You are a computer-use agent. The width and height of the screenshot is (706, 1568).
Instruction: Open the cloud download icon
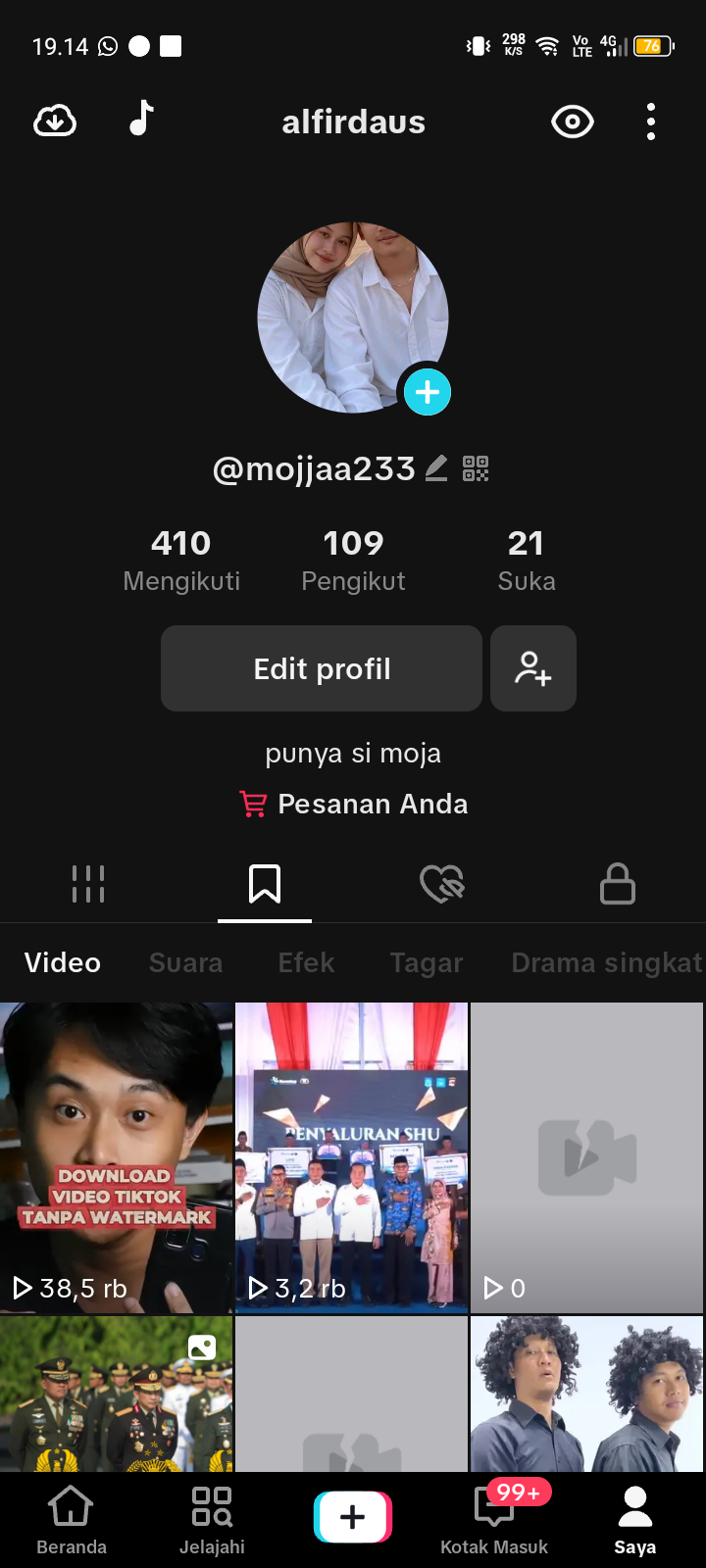(55, 122)
